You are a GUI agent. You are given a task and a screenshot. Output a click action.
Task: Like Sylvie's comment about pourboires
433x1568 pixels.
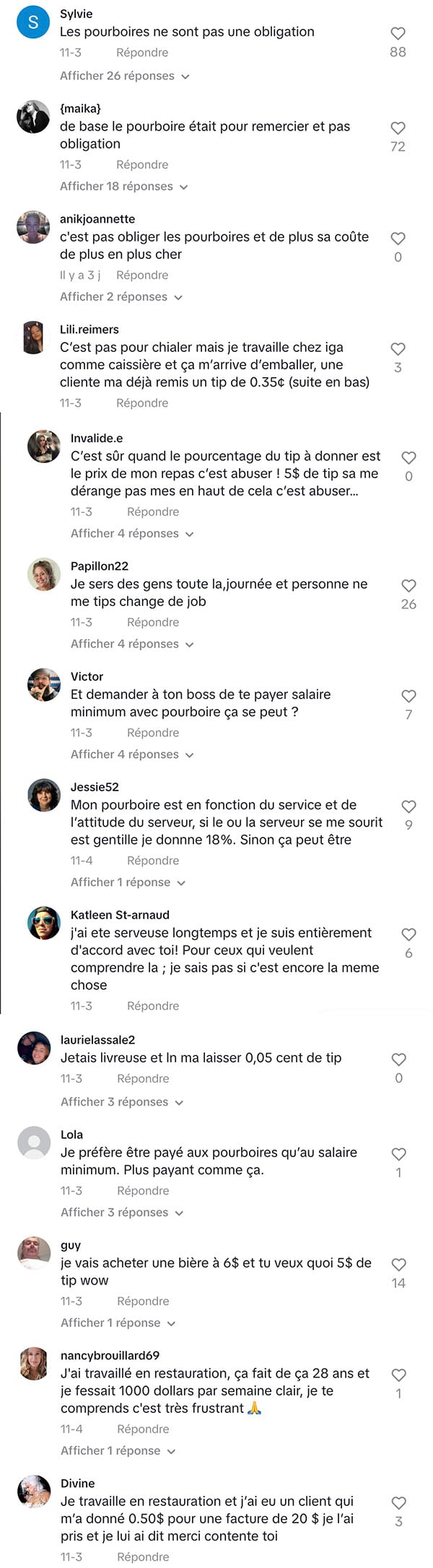[398, 33]
